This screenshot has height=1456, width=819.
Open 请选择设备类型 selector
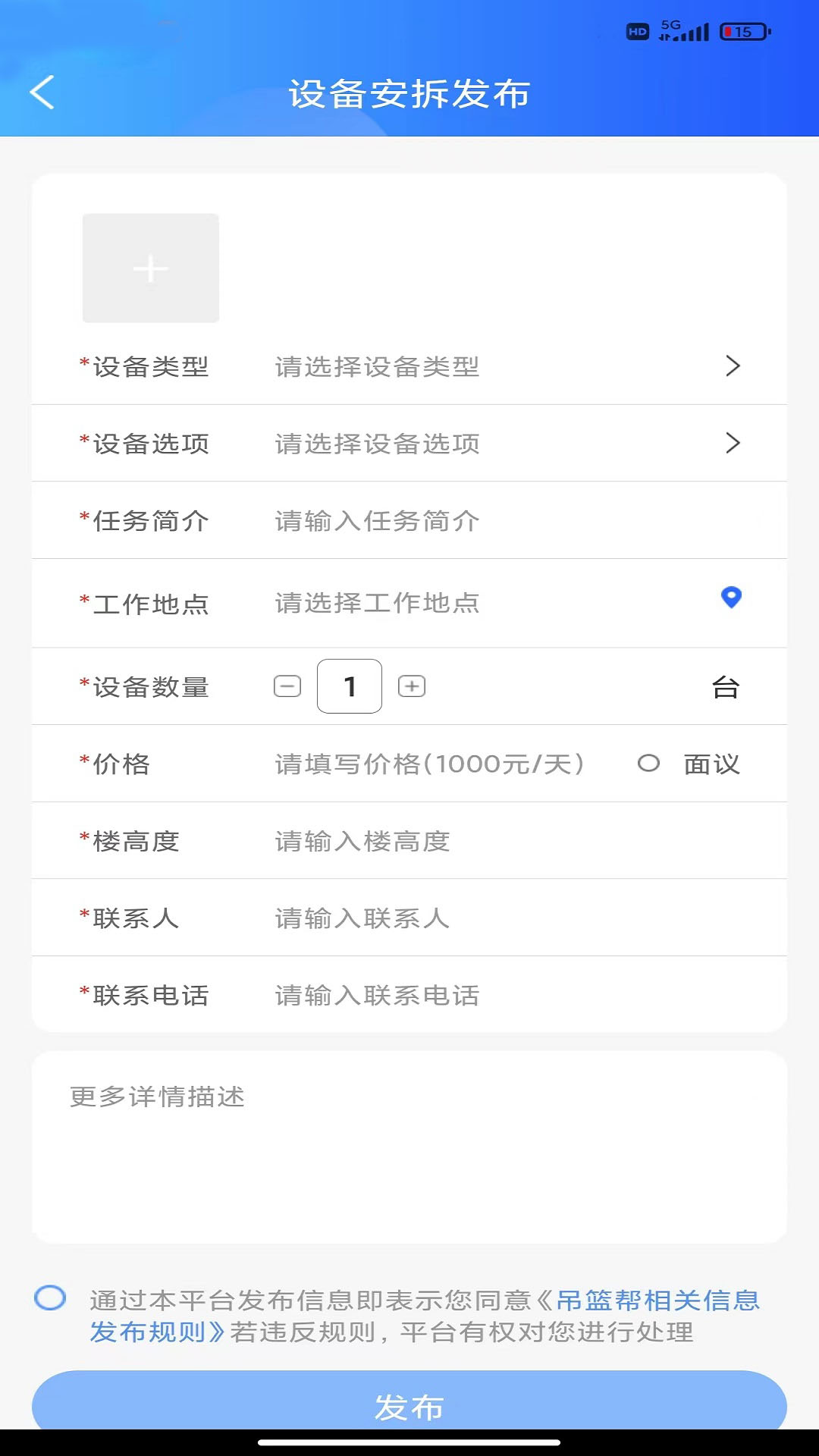(x=375, y=366)
